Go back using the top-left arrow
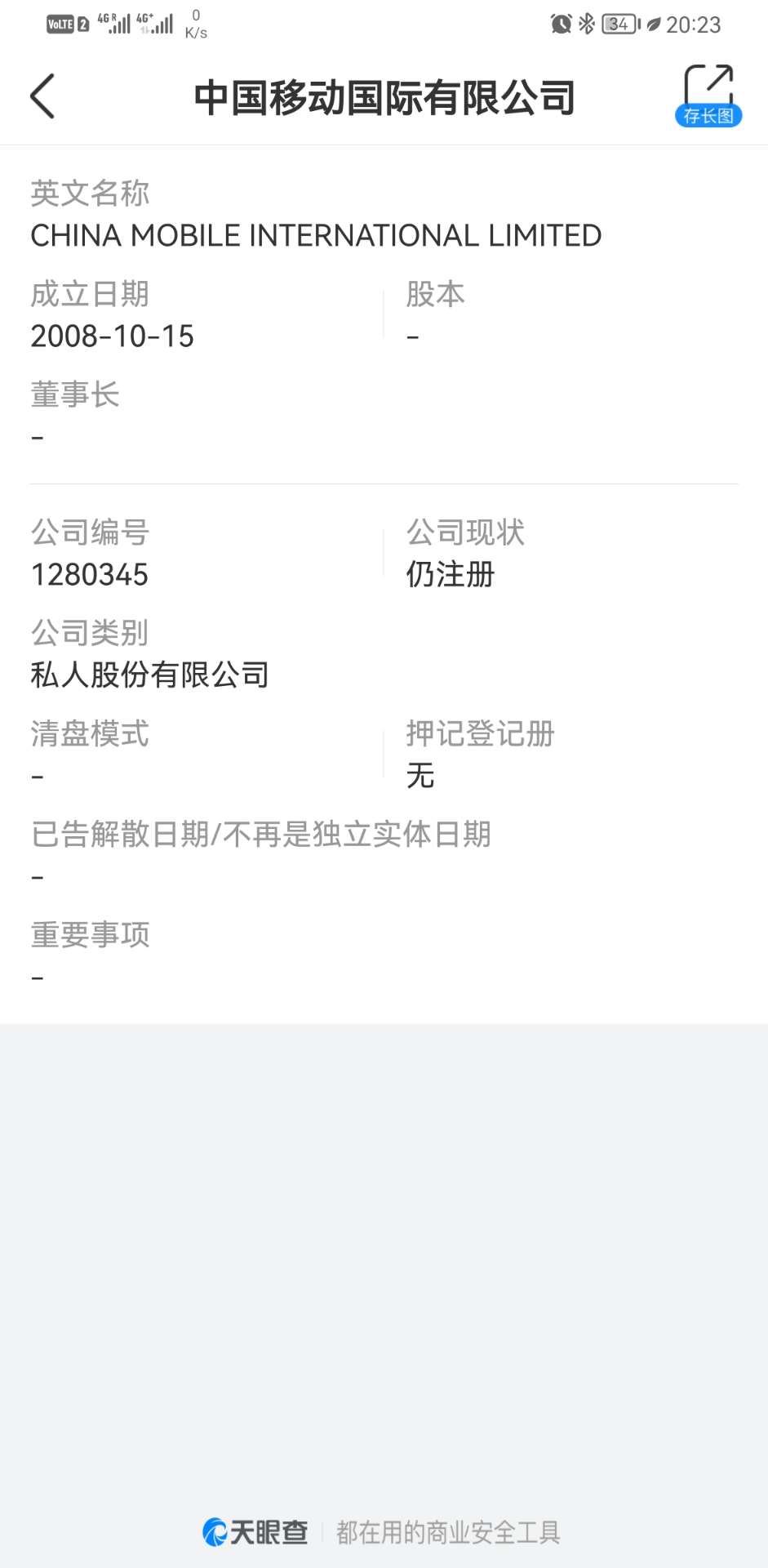 (42, 96)
